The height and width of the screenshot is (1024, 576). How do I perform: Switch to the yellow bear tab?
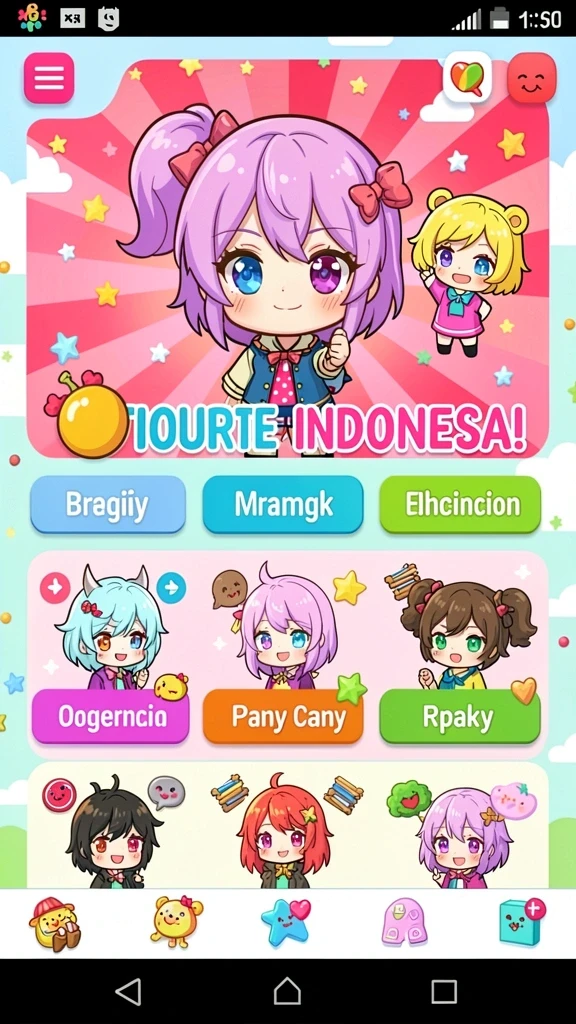click(176, 922)
